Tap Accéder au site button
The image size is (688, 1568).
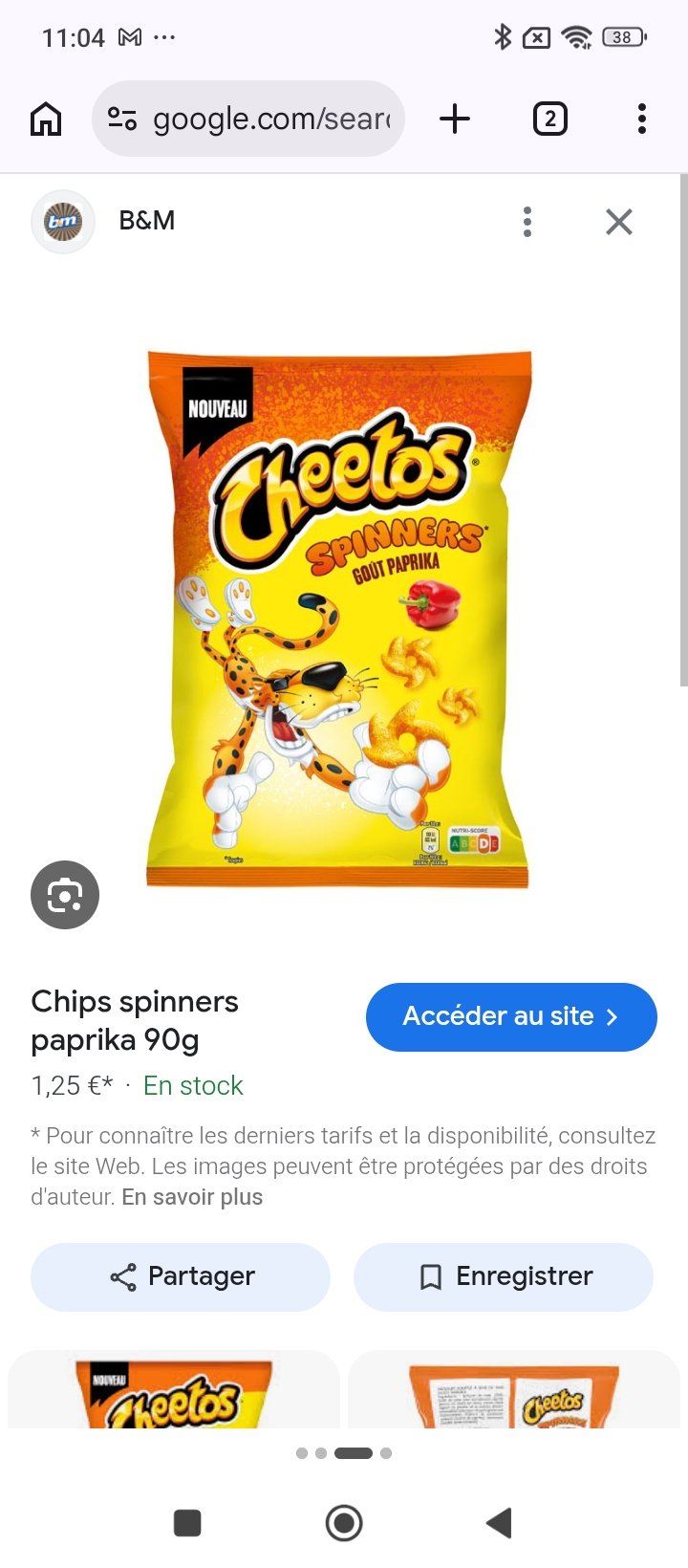511,1016
